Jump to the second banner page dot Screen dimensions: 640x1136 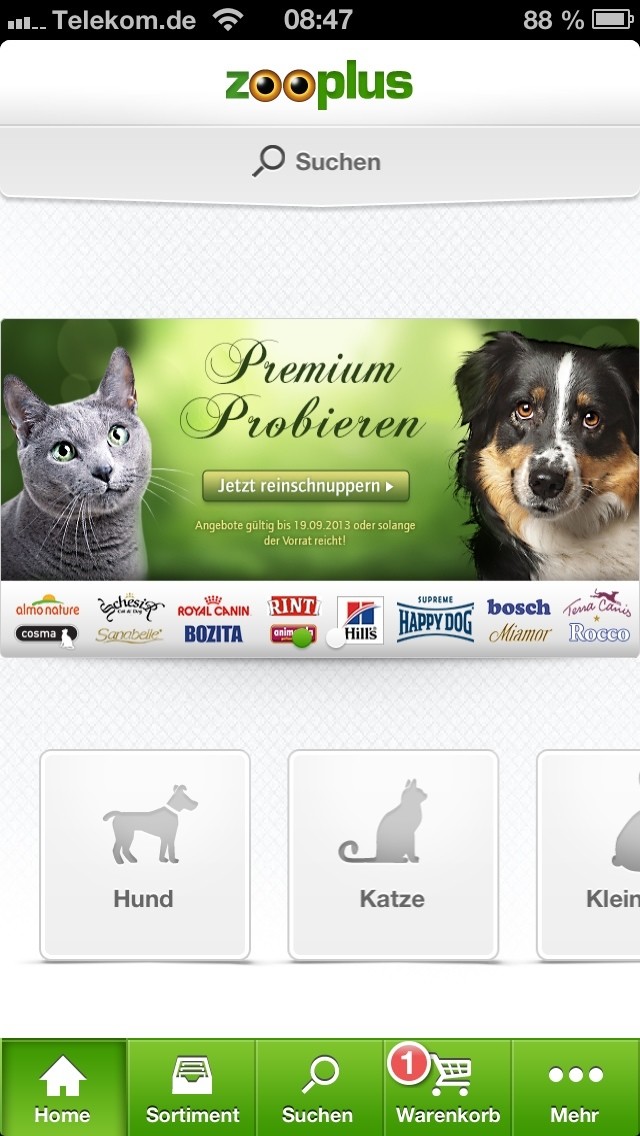(x=336, y=638)
